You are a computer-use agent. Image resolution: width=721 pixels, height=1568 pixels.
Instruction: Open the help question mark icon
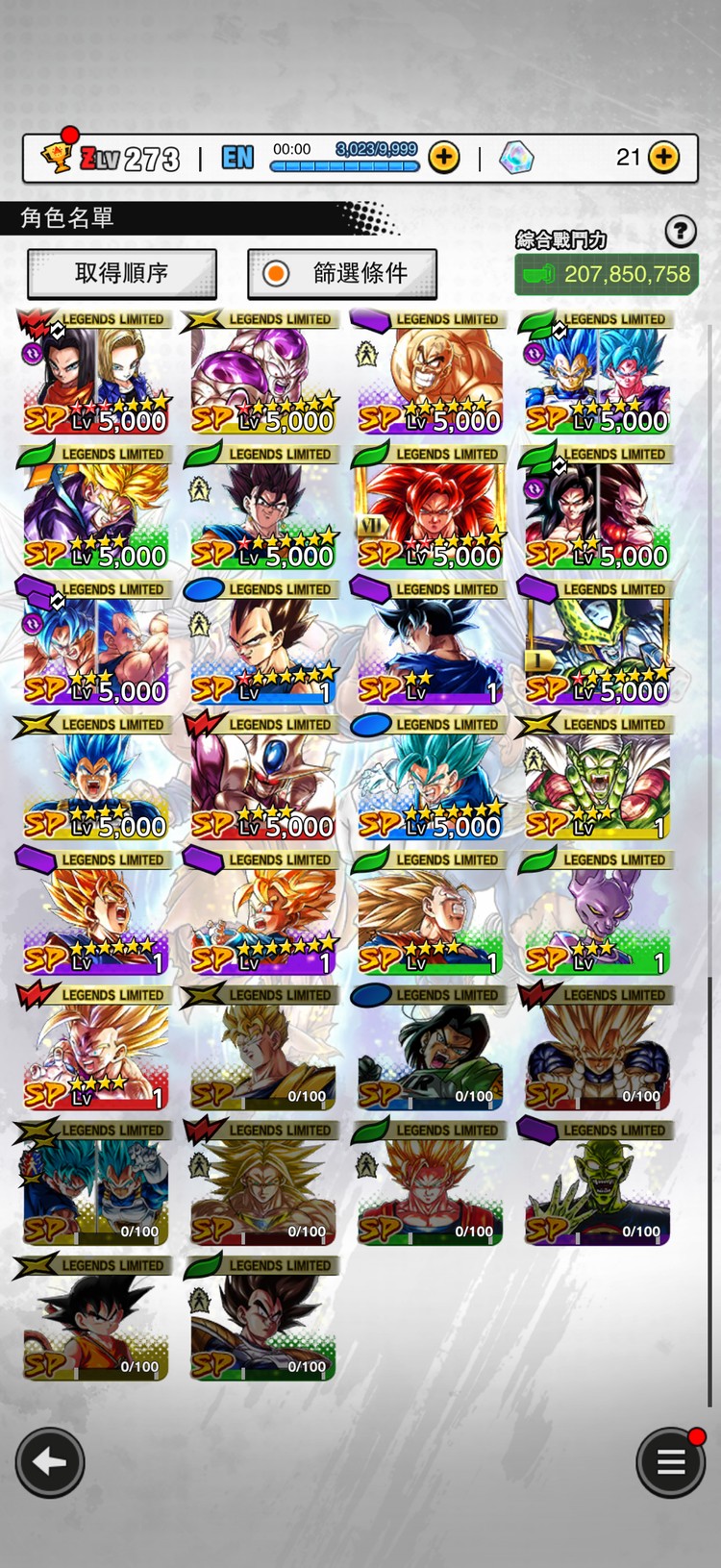pos(681,232)
